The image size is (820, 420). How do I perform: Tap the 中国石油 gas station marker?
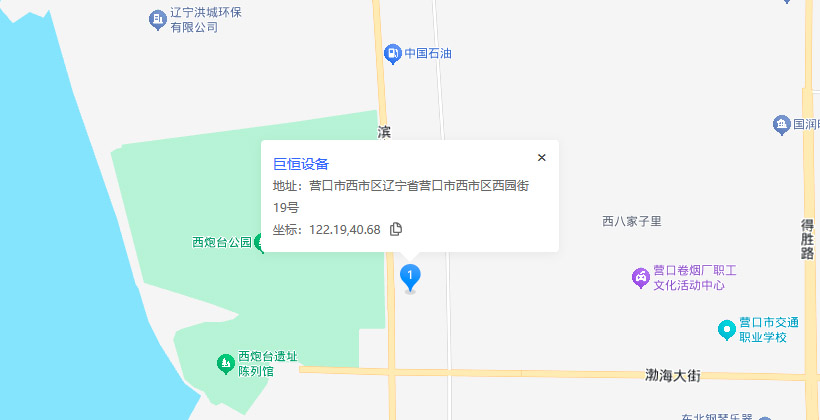(x=394, y=53)
